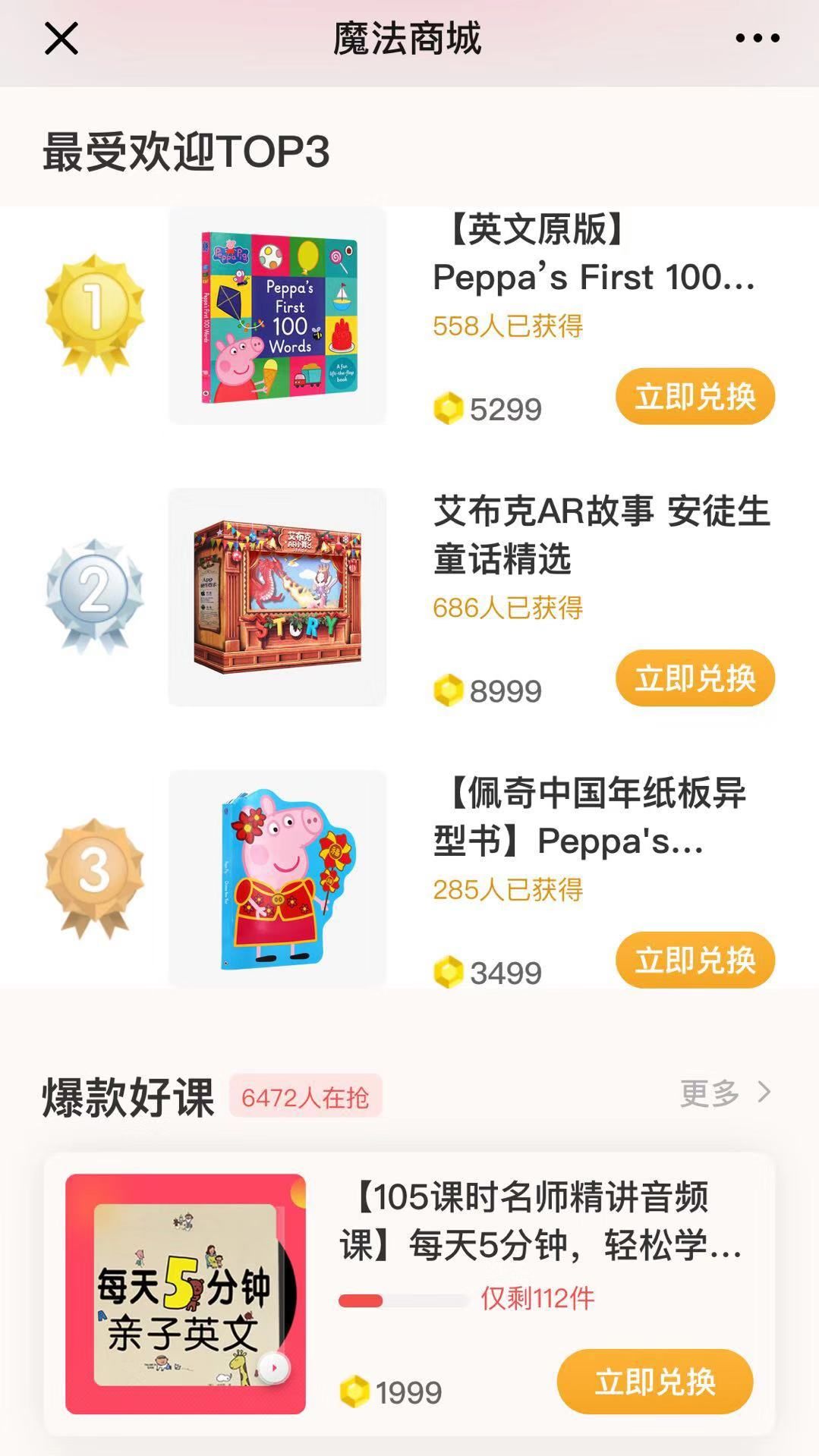View more 爆款好课 courses
Viewport: 819px width, 1456px height.
pos(725,1093)
